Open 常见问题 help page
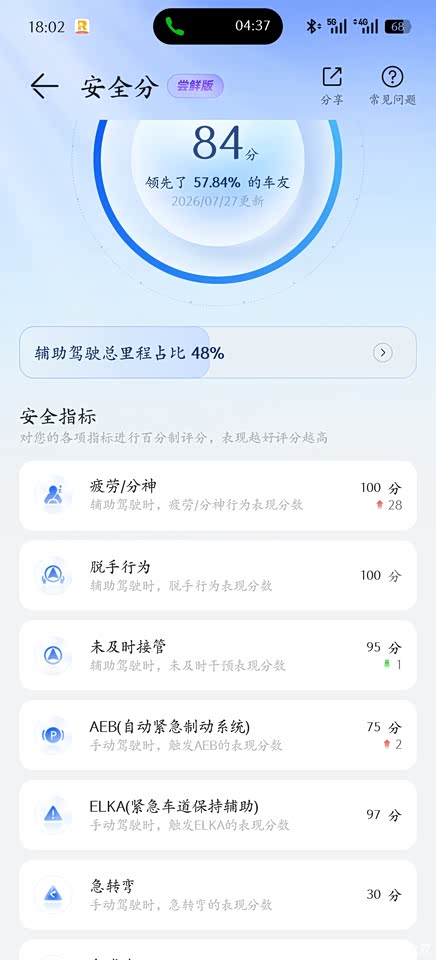 (392, 86)
